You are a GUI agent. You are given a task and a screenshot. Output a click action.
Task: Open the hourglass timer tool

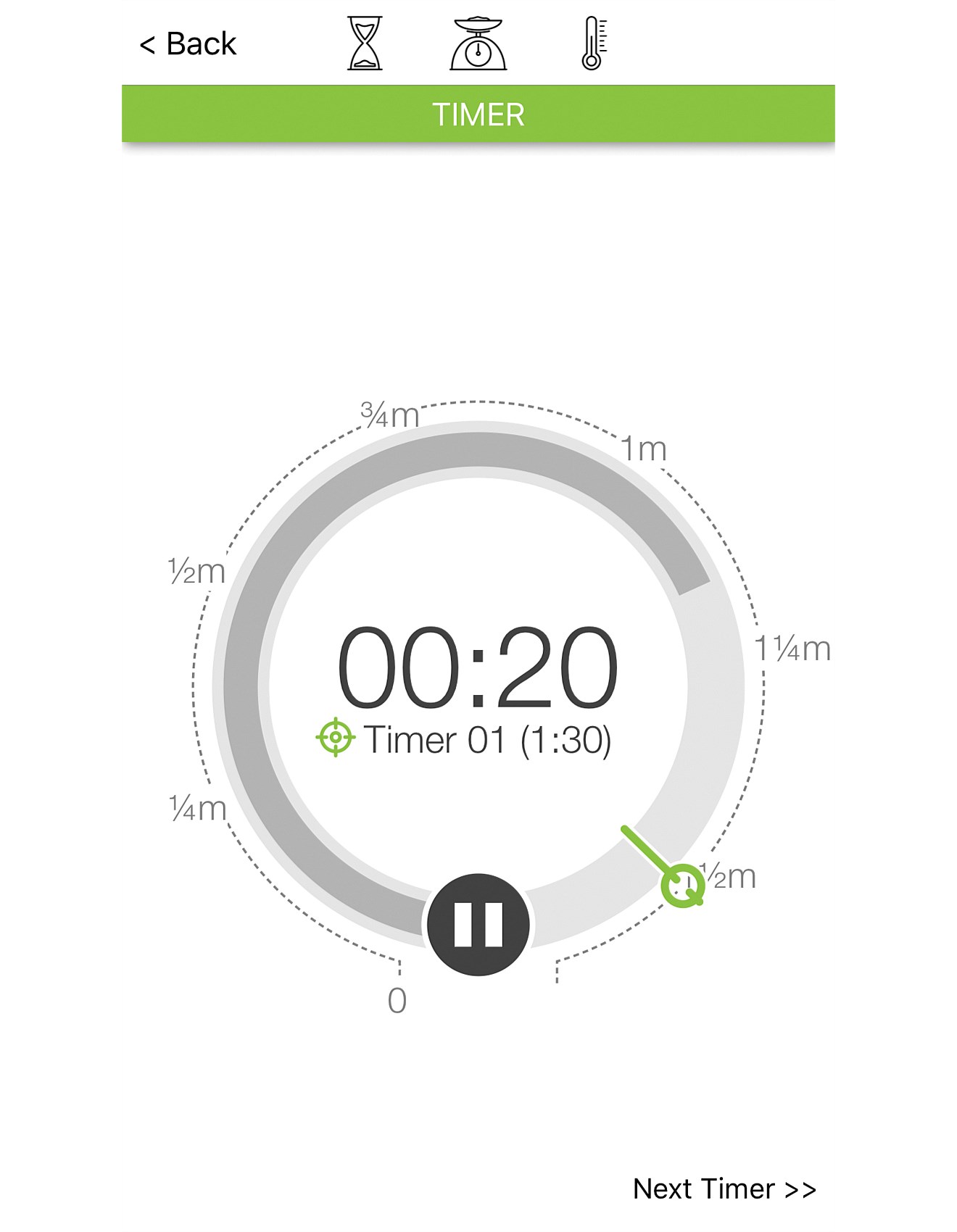click(x=365, y=44)
